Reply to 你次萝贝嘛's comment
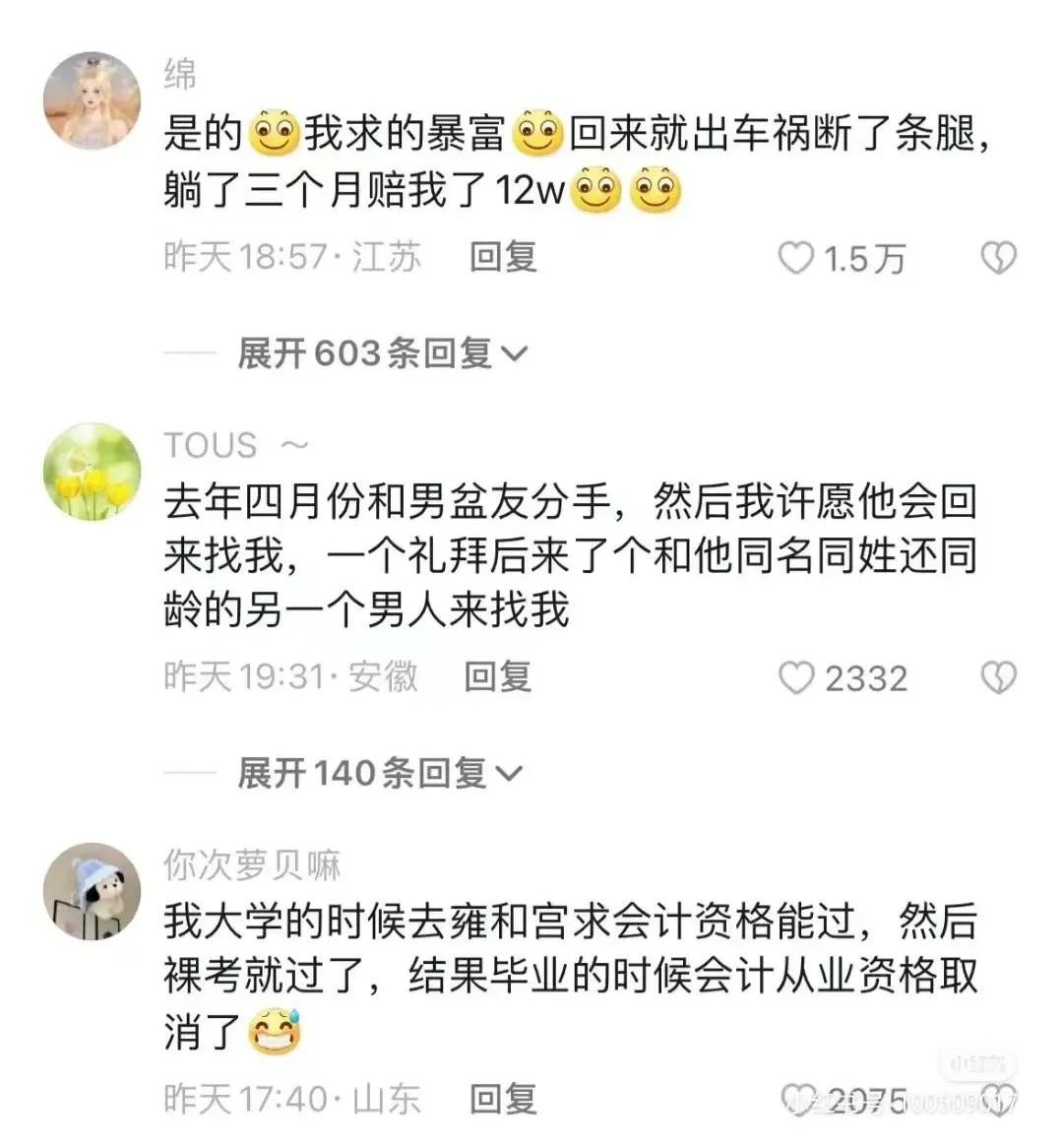1063x1148 pixels. coord(503,1099)
